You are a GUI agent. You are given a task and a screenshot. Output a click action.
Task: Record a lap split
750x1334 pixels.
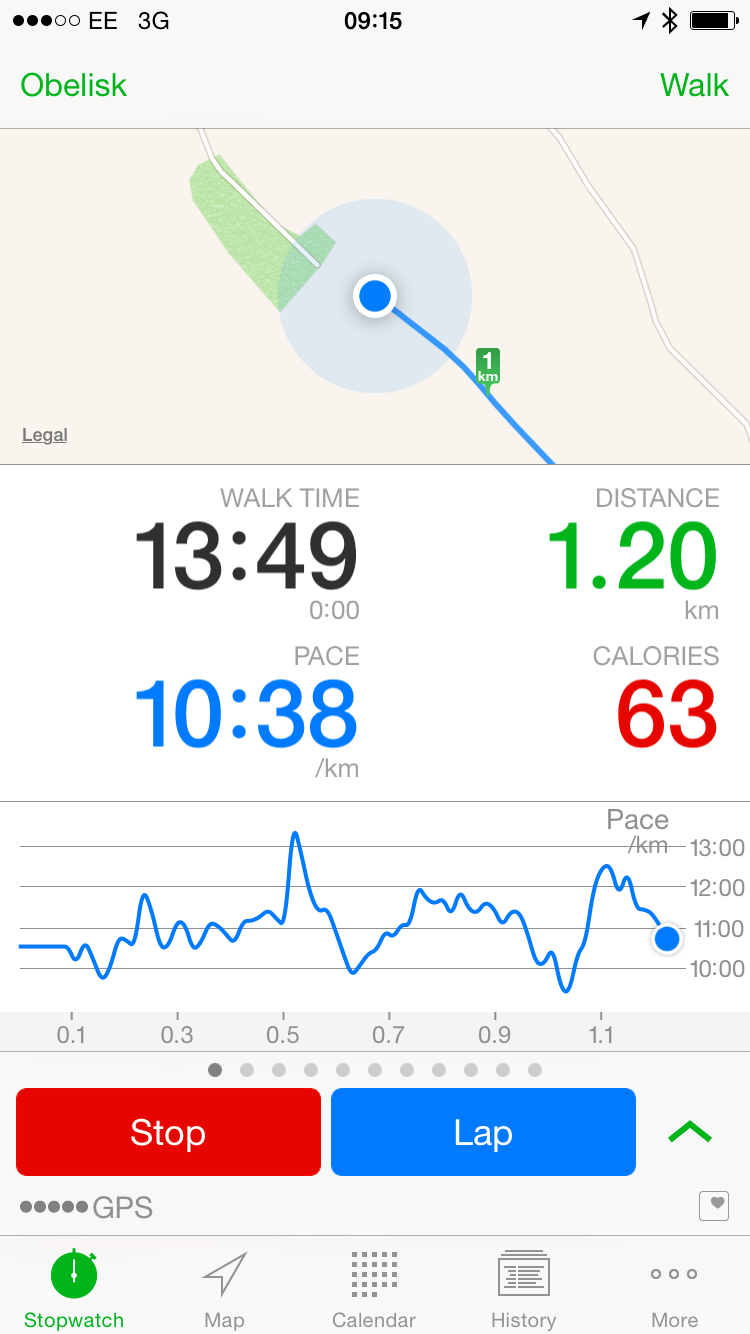pyautogui.click(x=483, y=1132)
